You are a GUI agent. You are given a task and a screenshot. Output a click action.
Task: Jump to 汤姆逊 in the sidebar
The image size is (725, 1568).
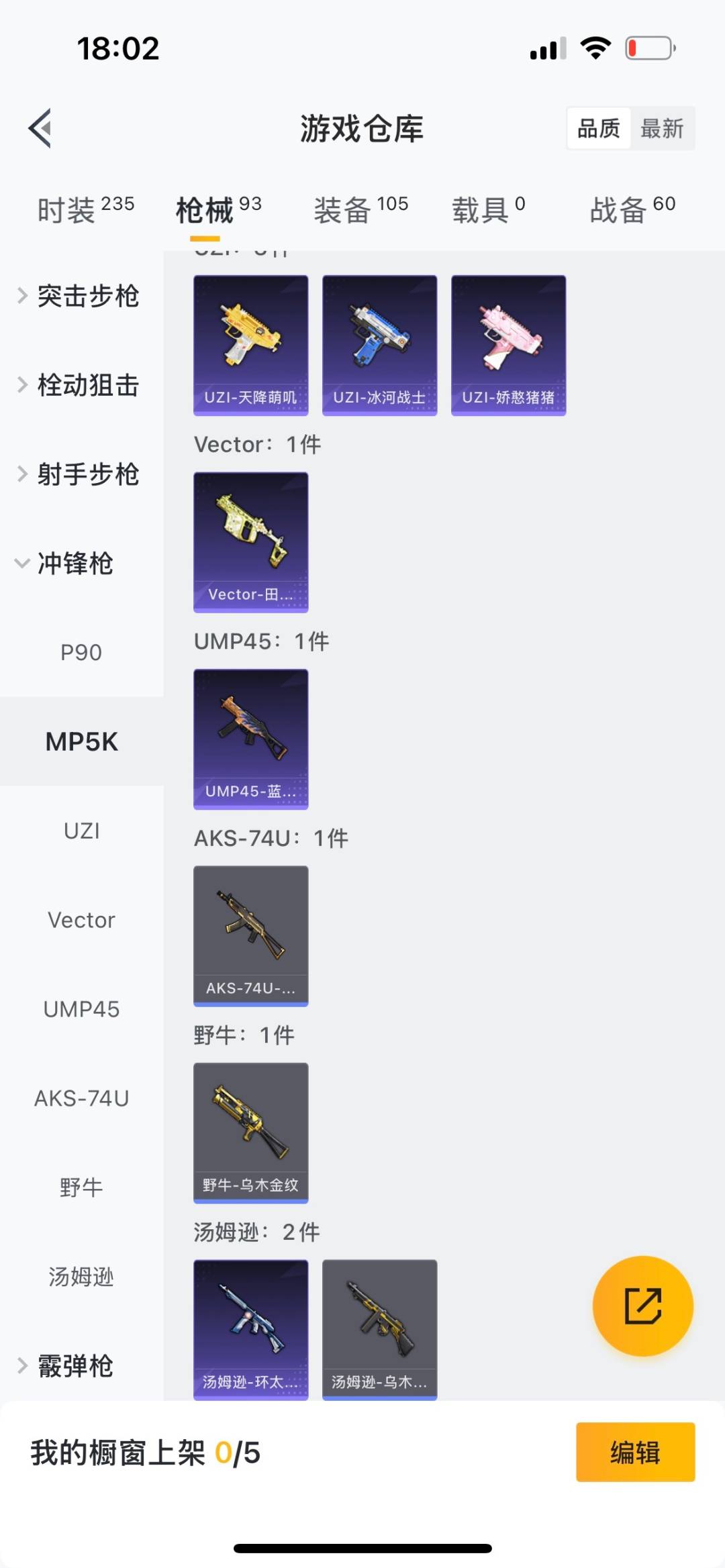[81, 1277]
